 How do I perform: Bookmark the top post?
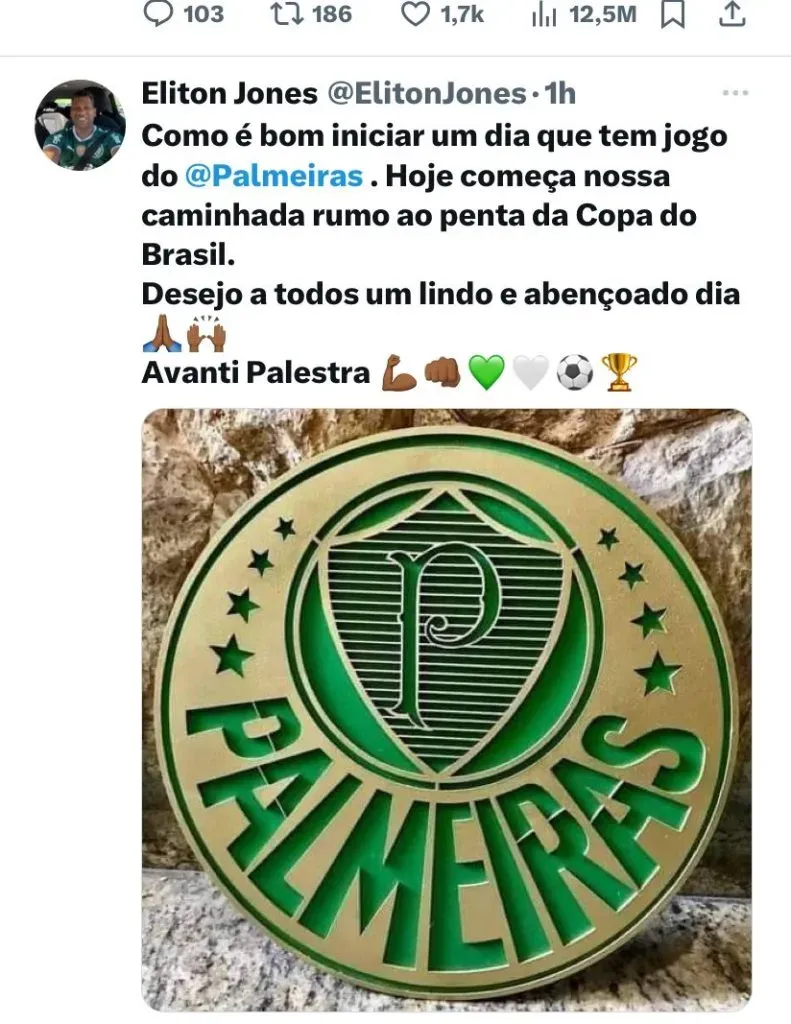point(674,15)
